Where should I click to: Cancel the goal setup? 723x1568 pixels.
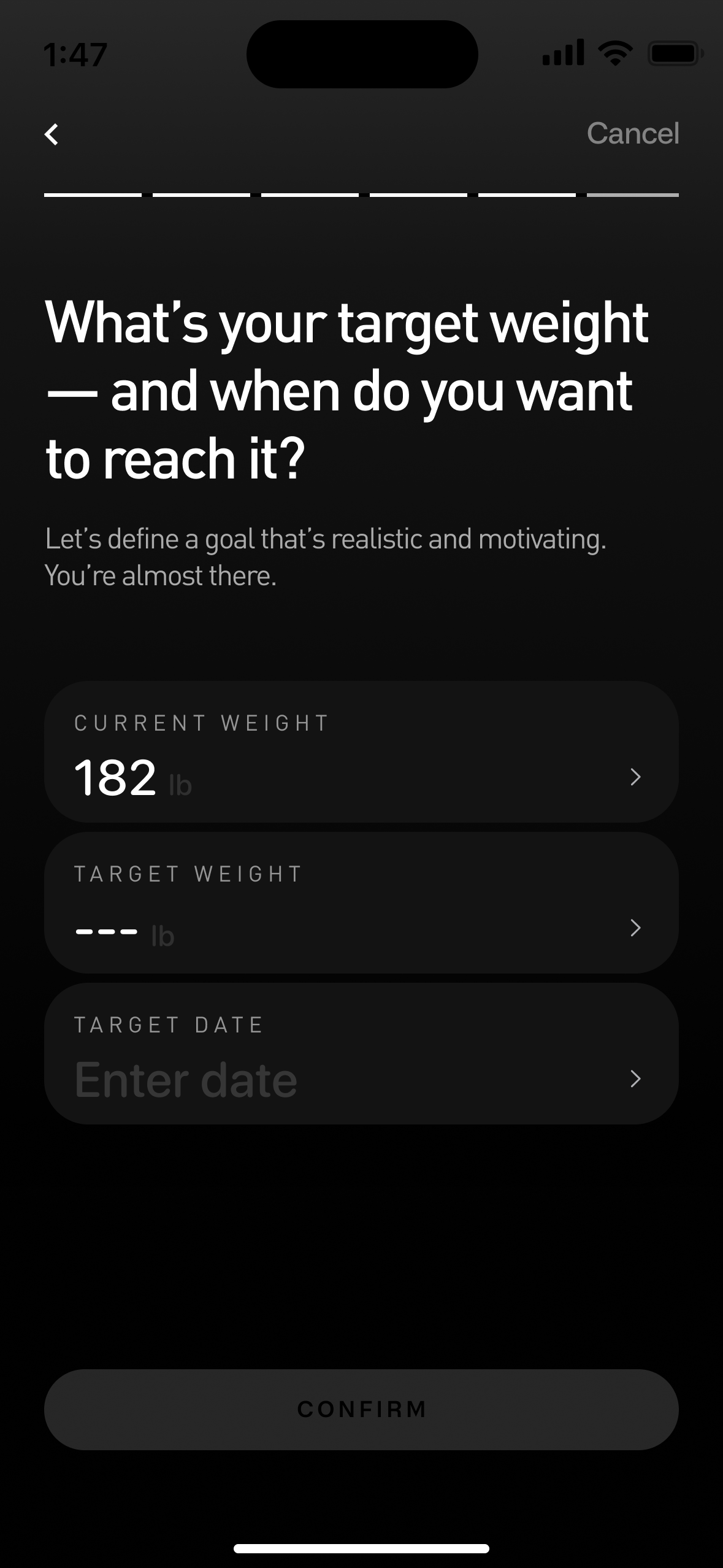pyautogui.click(x=632, y=133)
